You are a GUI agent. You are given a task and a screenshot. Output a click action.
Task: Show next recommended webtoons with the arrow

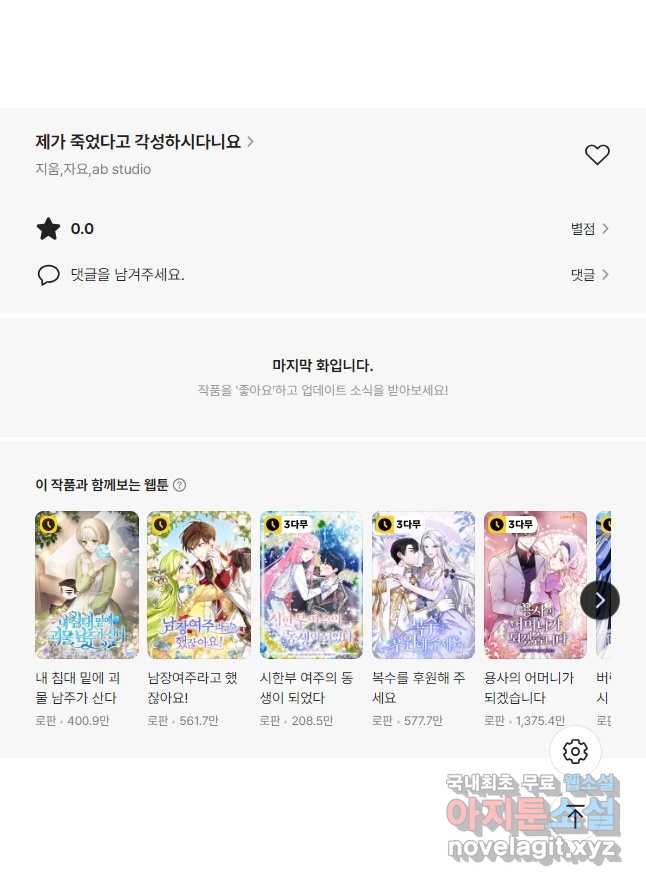pos(599,600)
